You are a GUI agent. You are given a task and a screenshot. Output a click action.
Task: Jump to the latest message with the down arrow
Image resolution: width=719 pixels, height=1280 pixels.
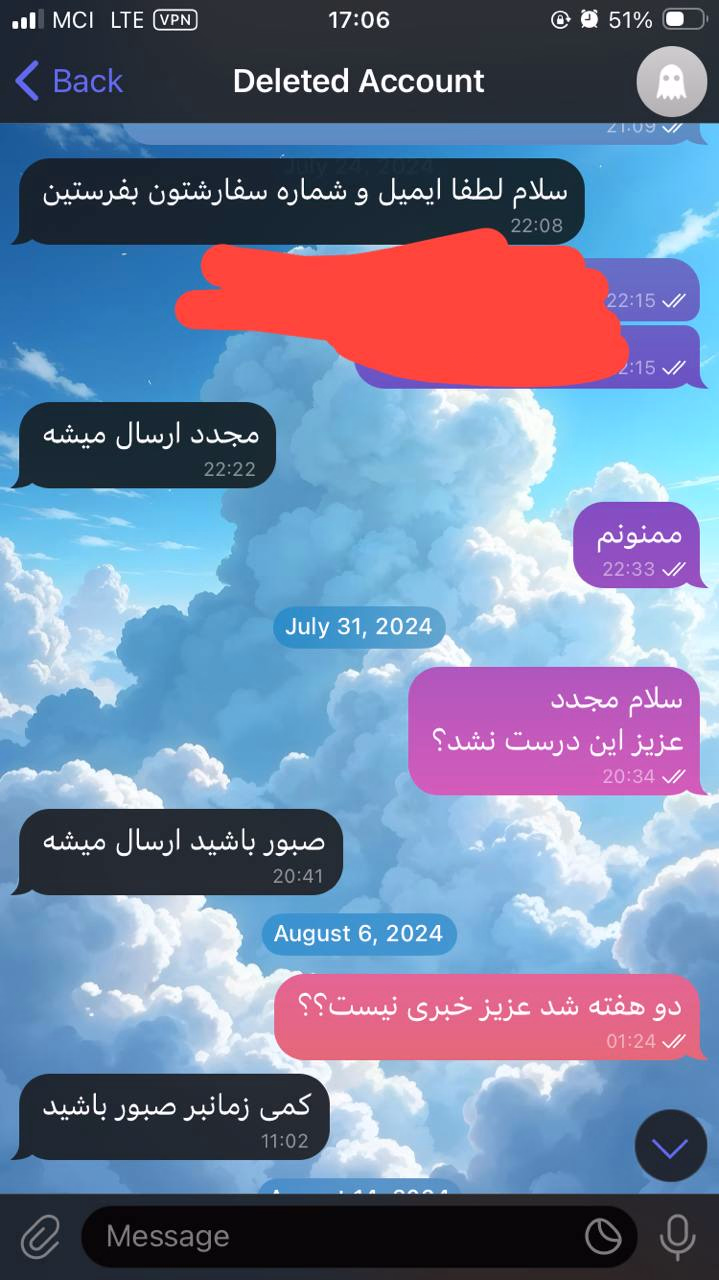(670, 1147)
